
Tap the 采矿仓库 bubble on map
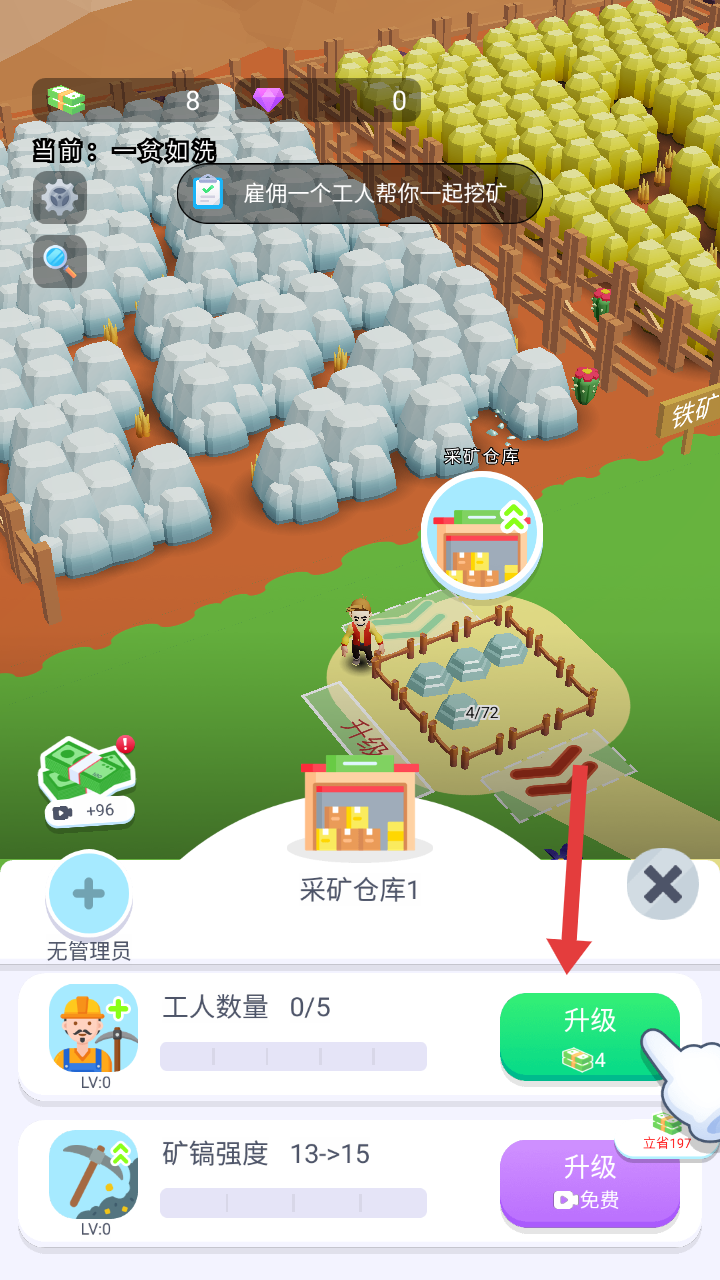click(x=482, y=535)
